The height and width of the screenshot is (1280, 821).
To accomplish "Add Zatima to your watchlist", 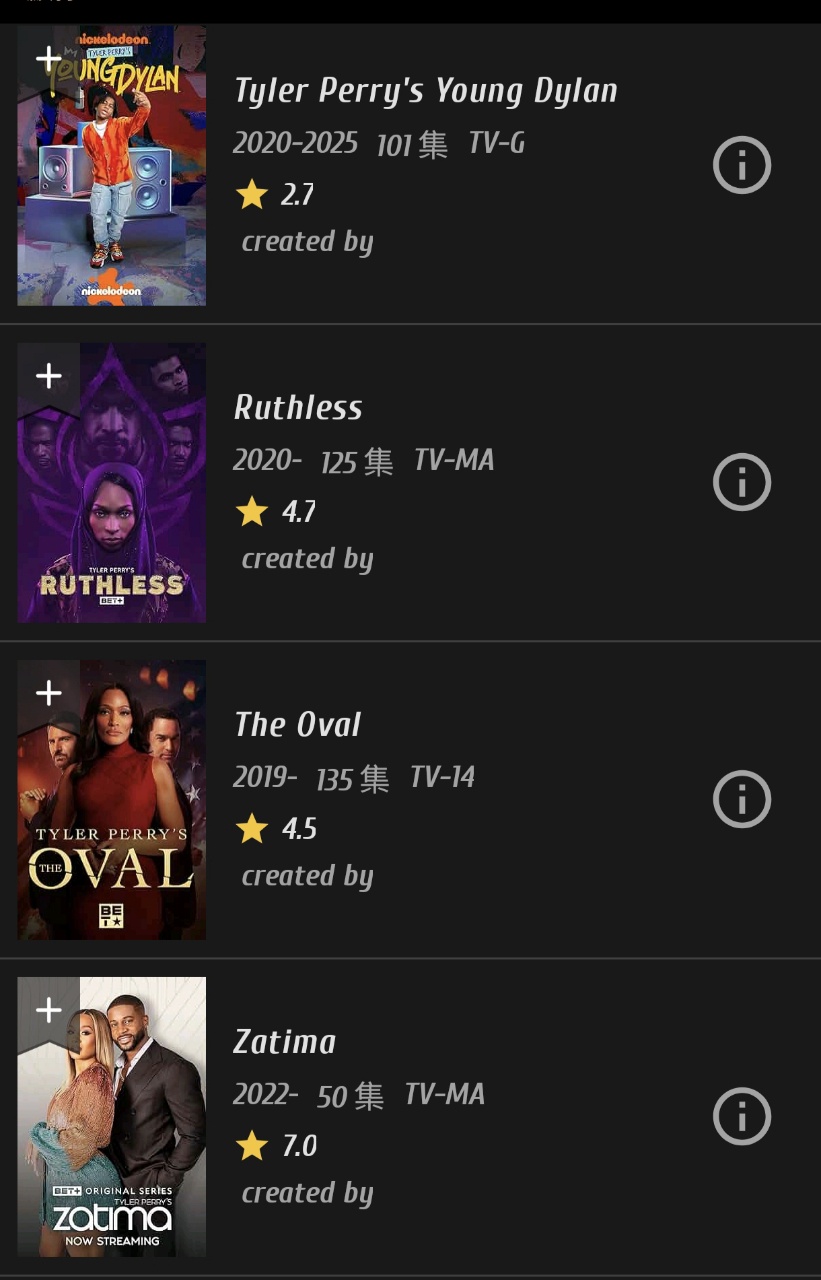I will point(48,1010).
